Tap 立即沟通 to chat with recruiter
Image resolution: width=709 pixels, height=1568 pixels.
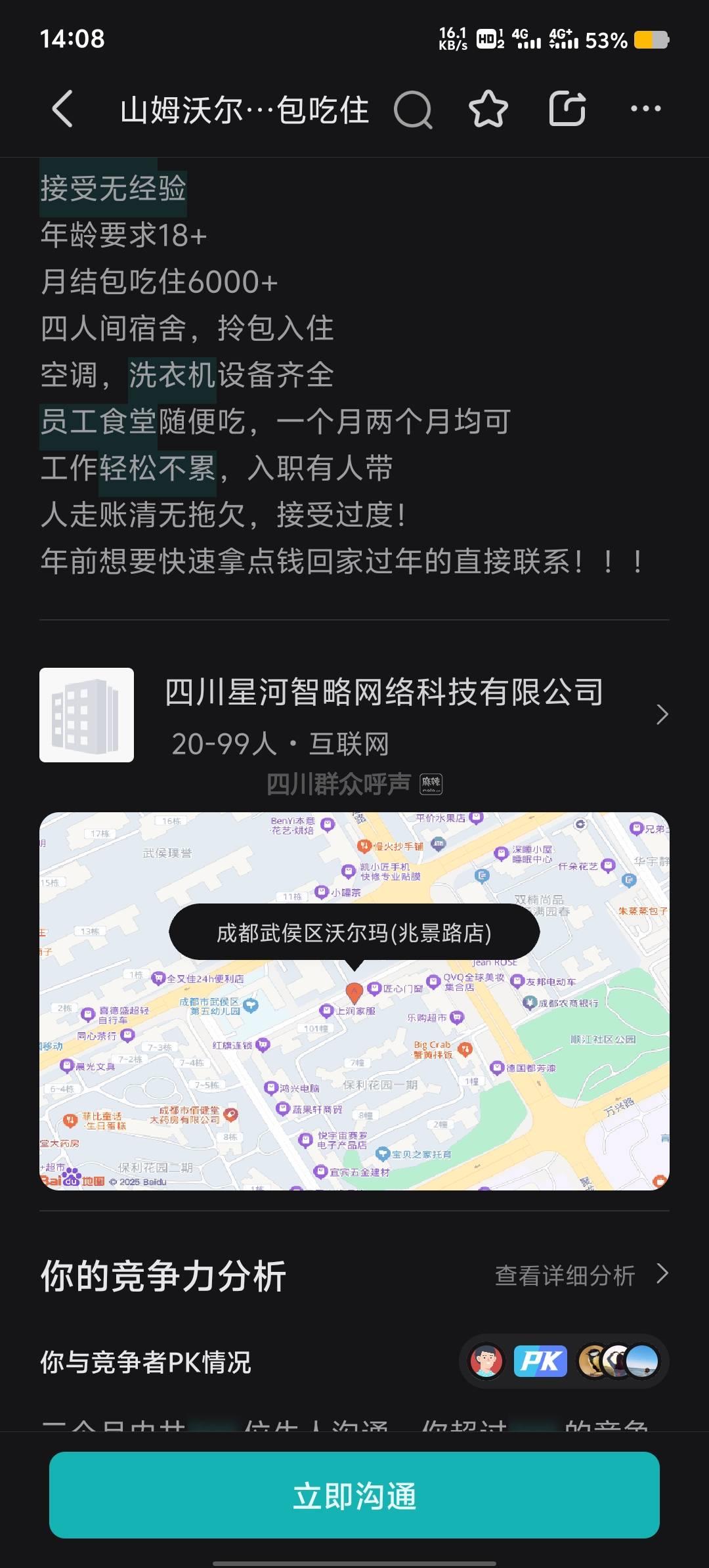pyautogui.click(x=354, y=1496)
